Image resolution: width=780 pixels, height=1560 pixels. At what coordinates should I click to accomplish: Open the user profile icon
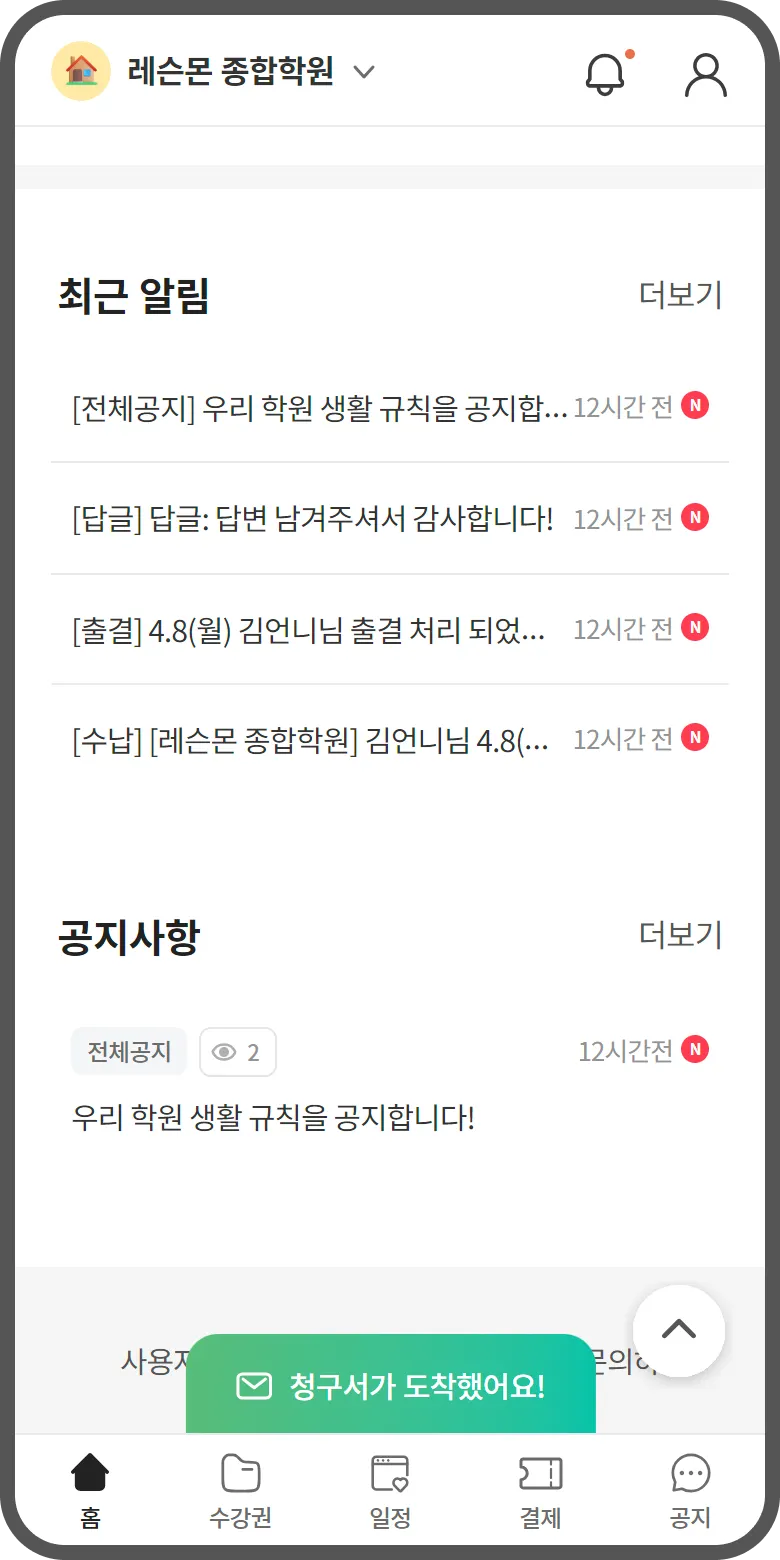point(706,73)
